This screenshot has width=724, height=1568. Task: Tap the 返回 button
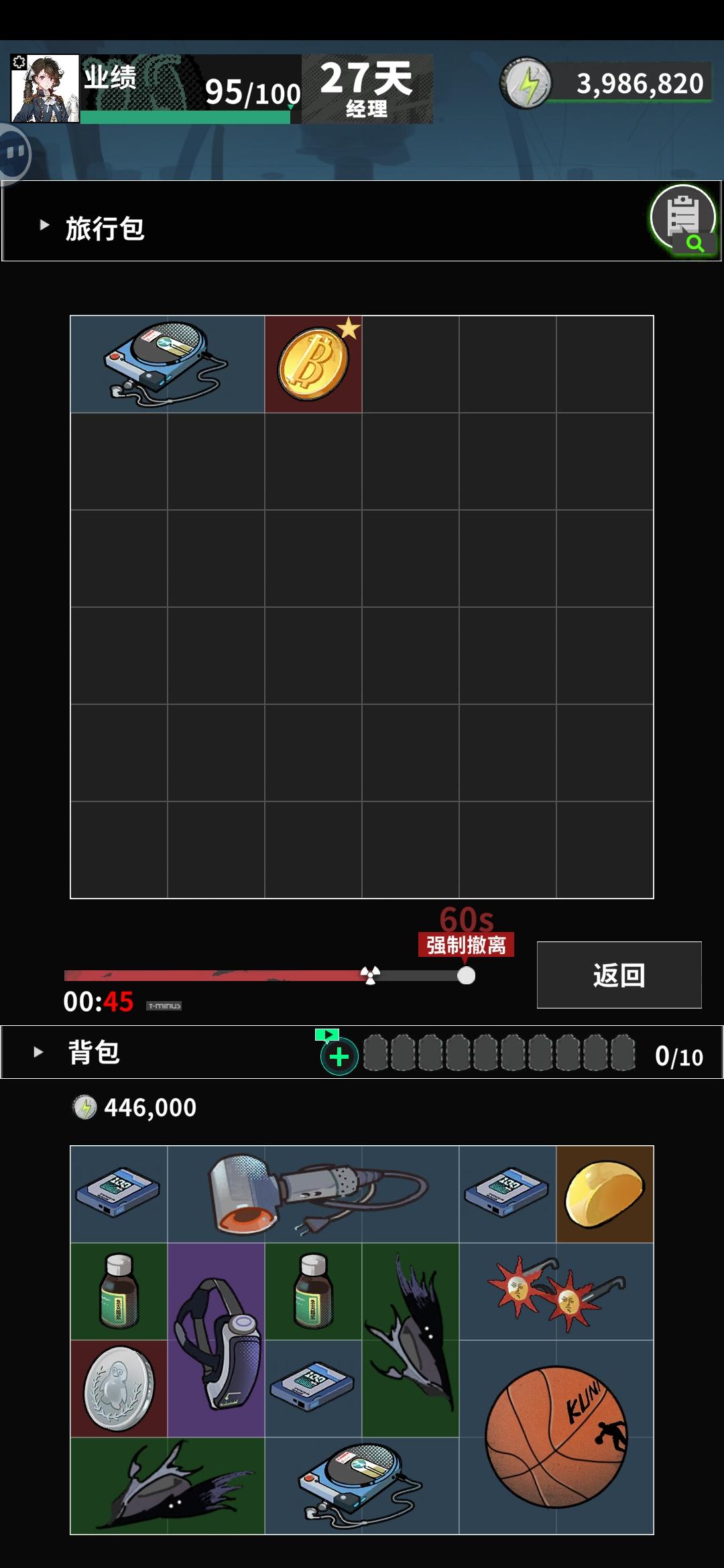tap(619, 975)
